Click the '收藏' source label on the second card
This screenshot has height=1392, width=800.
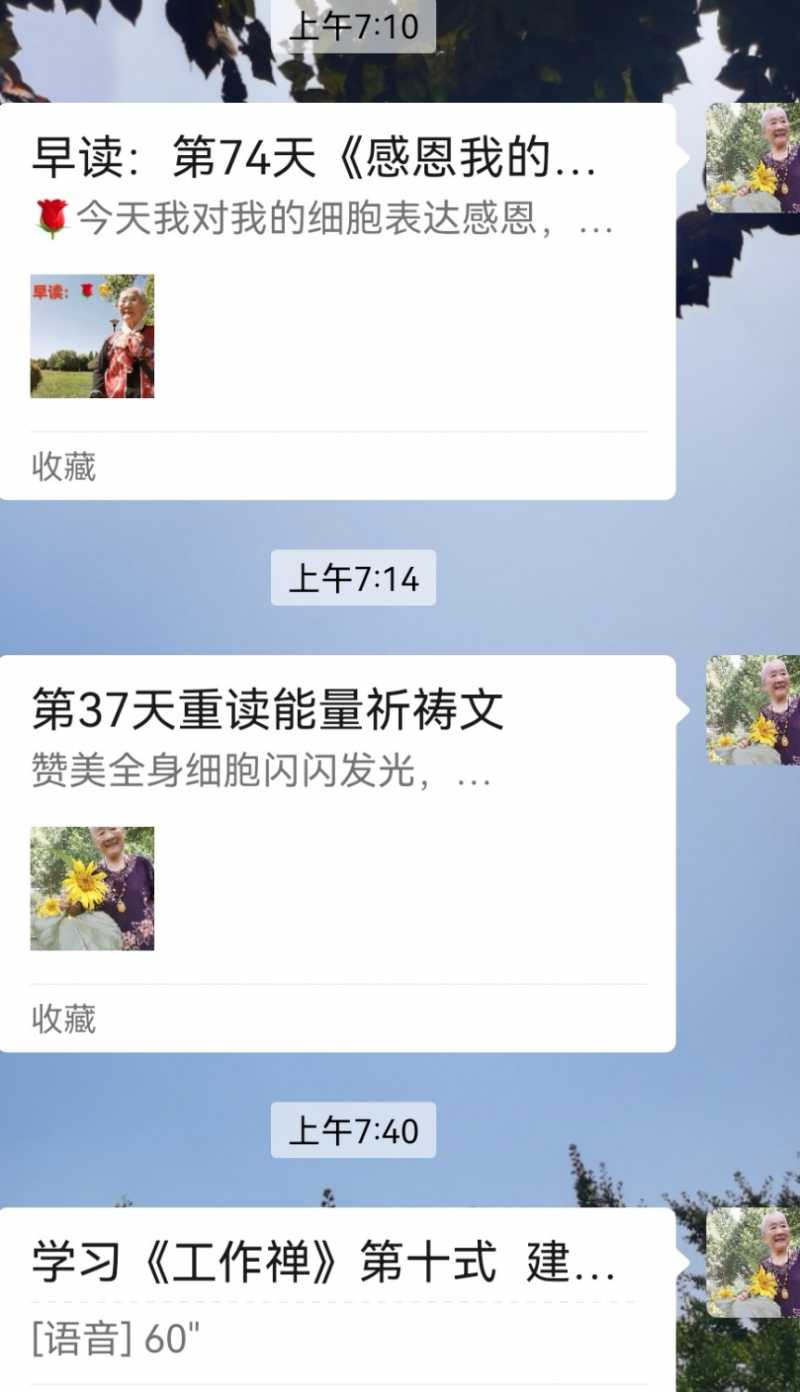coord(62,1020)
